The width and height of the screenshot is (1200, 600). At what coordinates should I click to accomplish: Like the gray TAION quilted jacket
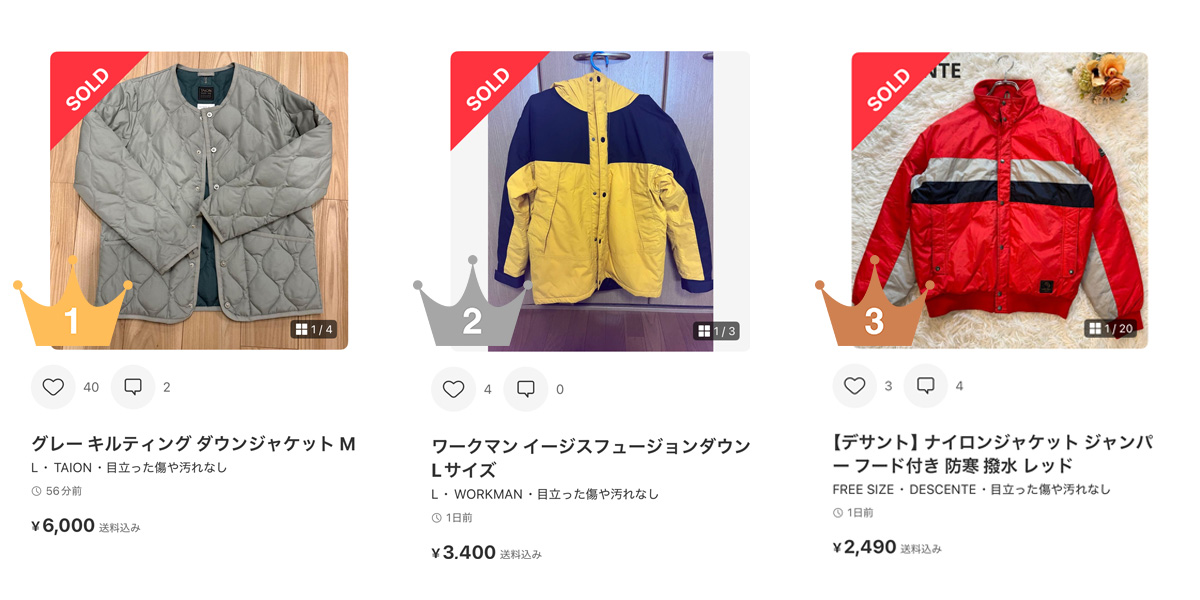pyautogui.click(x=53, y=387)
